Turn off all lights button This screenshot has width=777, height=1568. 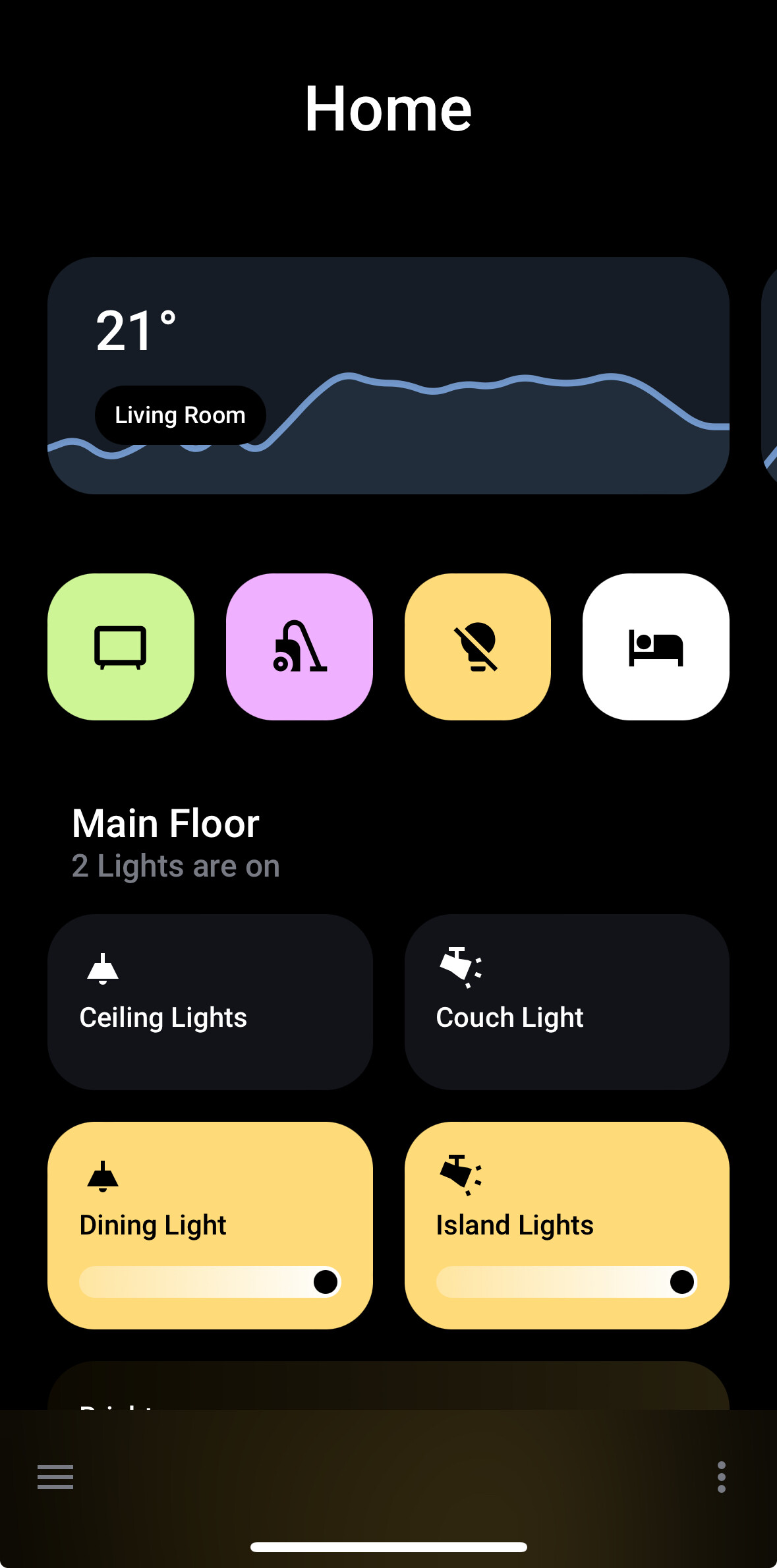click(x=477, y=647)
